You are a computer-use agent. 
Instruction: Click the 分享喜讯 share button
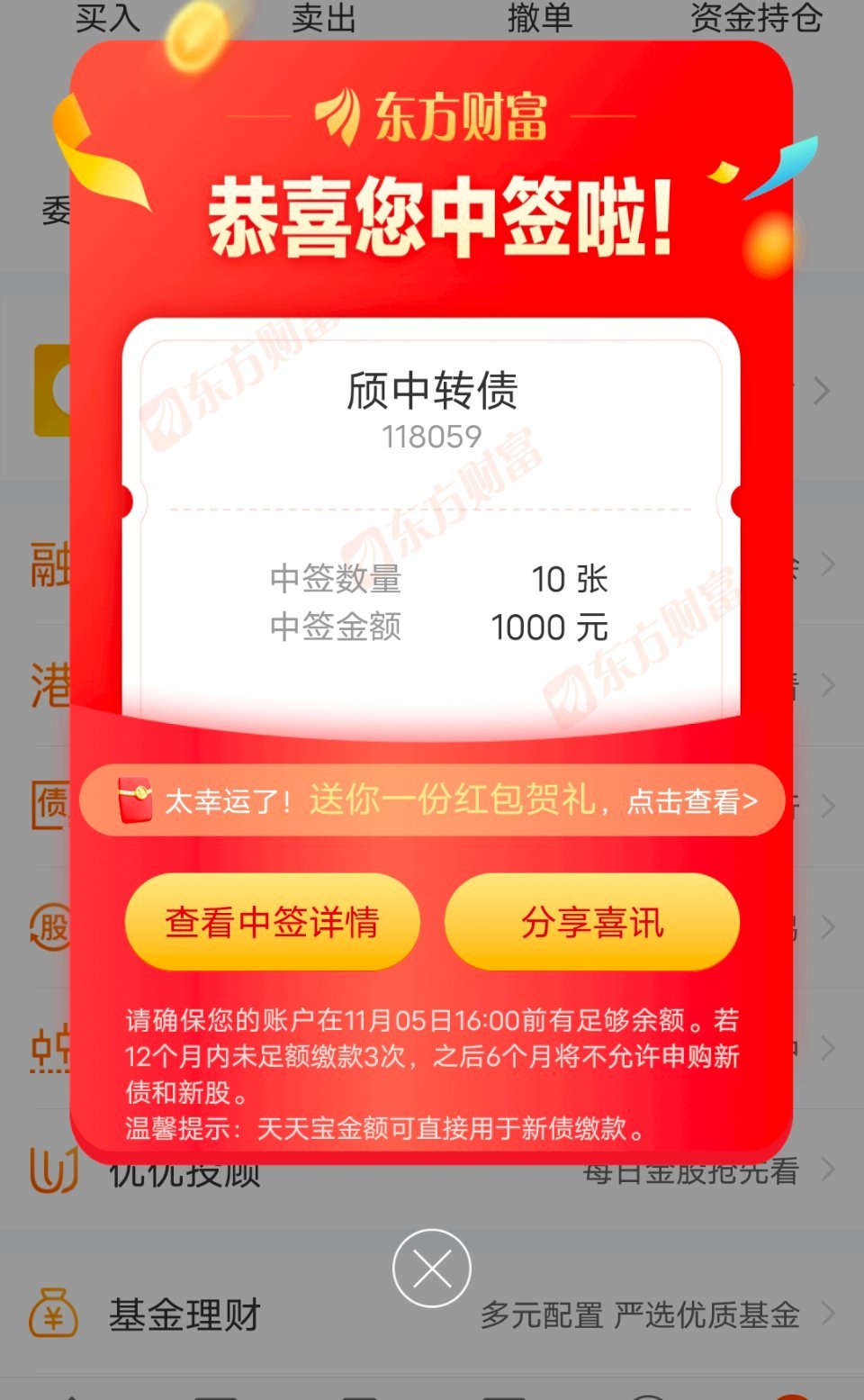point(592,922)
